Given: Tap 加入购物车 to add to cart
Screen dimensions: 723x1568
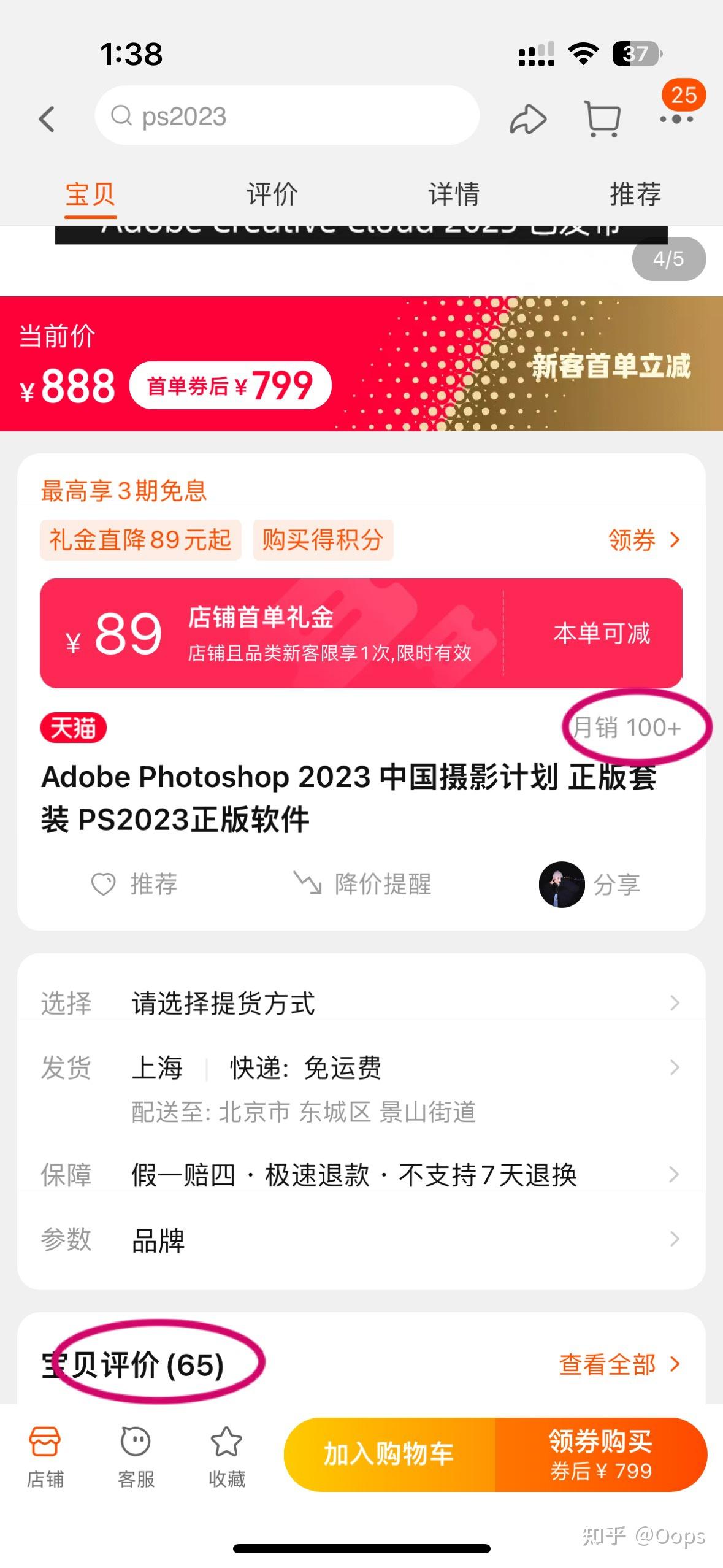Looking at the screenshot, I should (389, 1454).
